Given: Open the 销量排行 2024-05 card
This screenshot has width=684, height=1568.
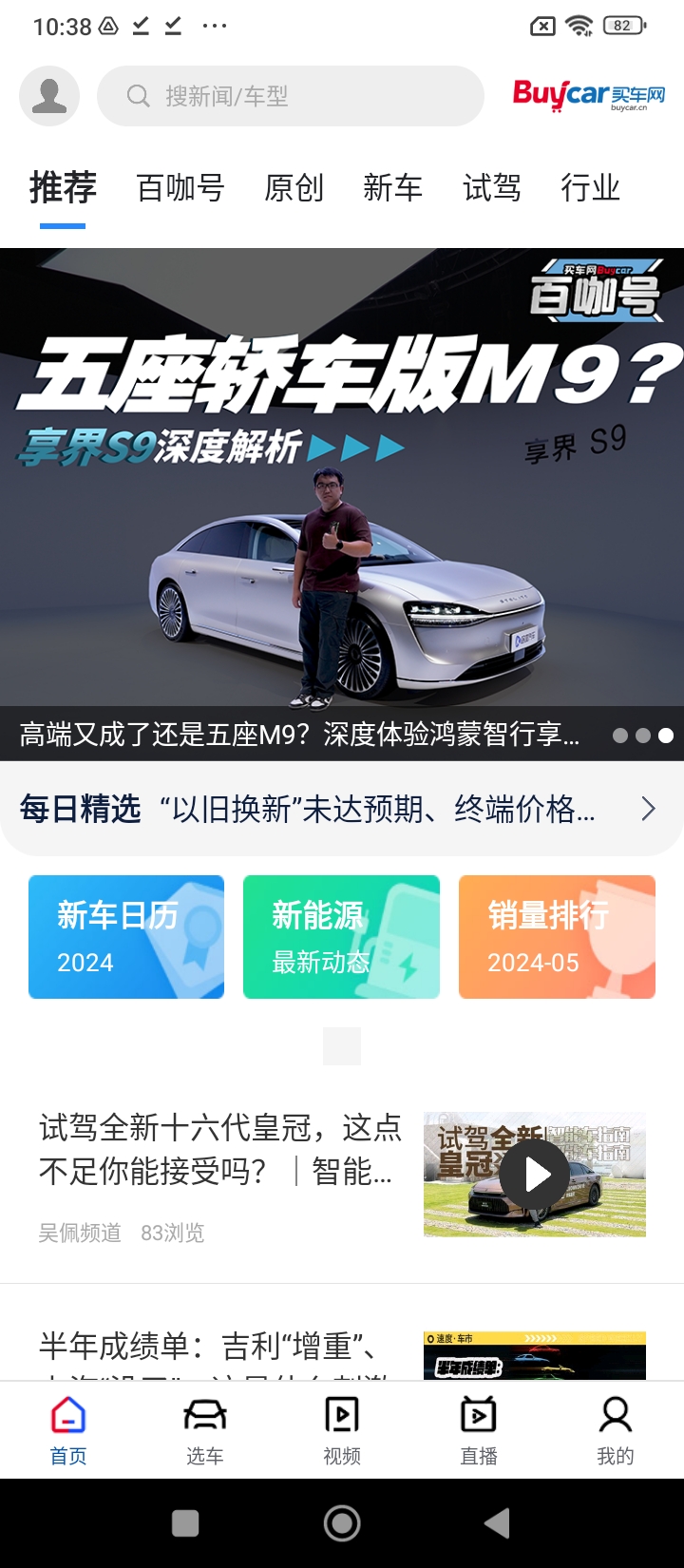Looking at the screenshot, I should coord(557,937).
